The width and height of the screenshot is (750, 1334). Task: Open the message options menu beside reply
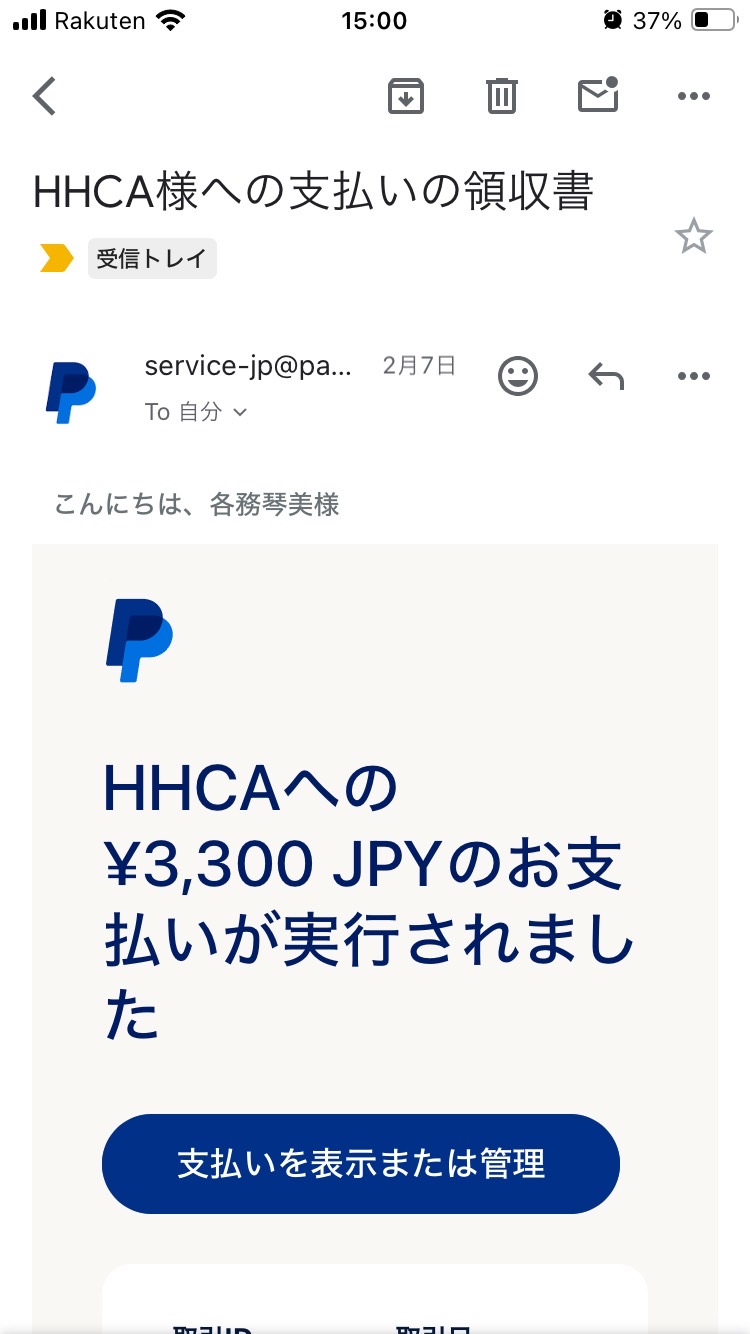(693, 376)
